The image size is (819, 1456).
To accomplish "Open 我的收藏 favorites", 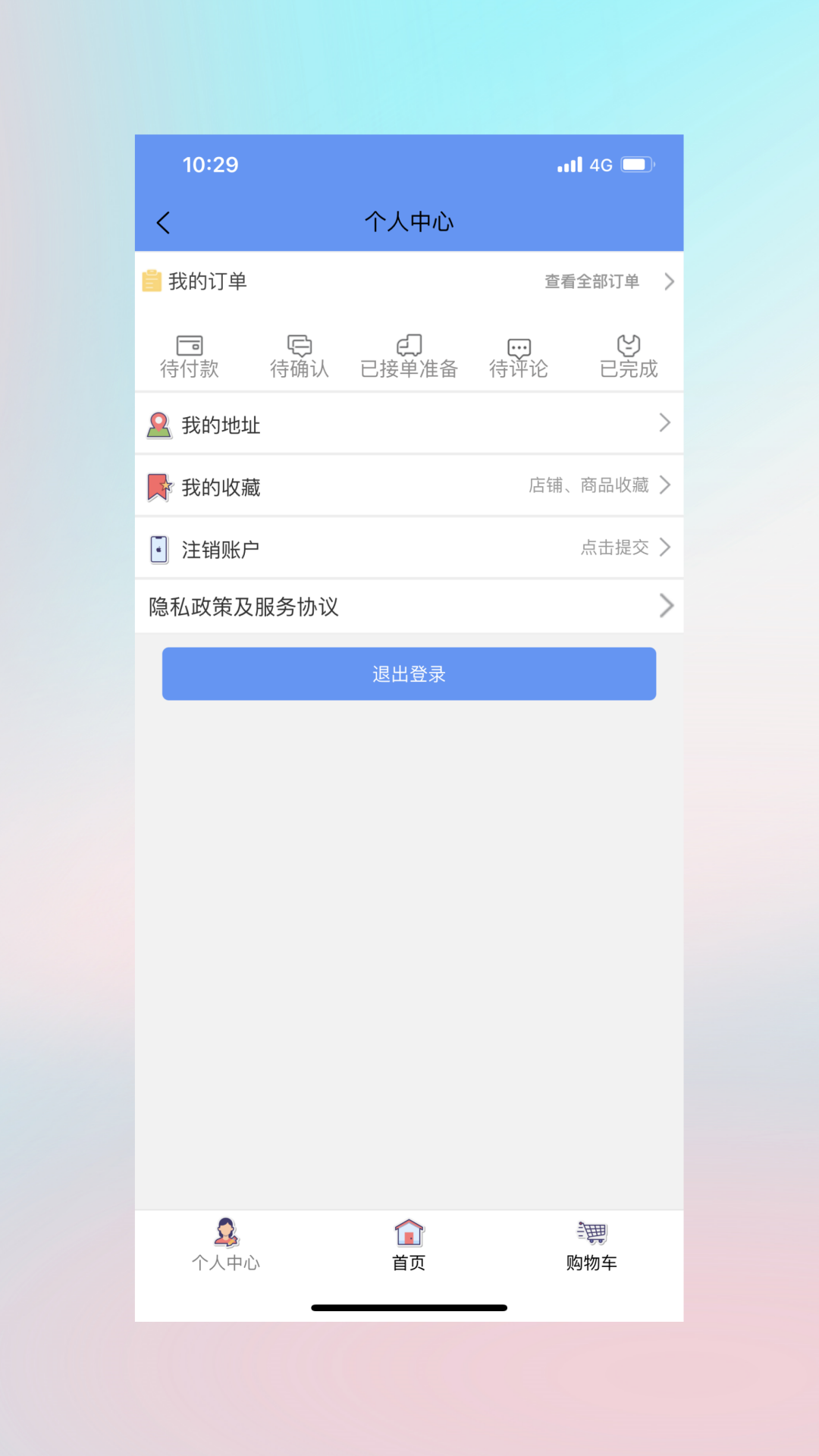I will tap(409, 486).
